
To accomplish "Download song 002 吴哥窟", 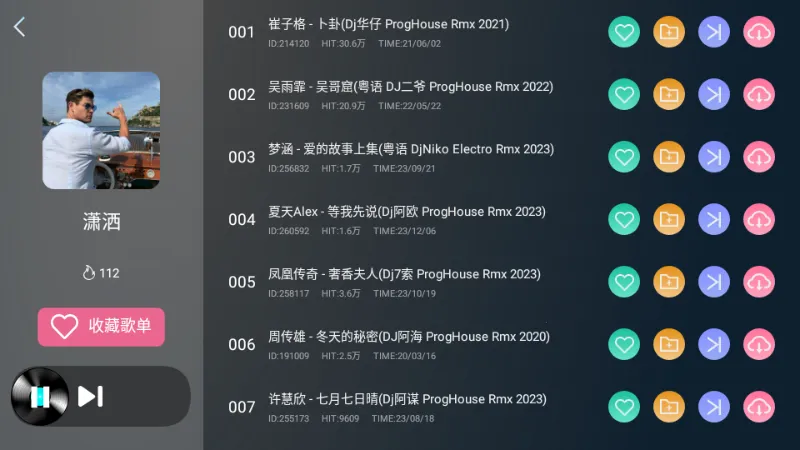I will coord(759,94).
